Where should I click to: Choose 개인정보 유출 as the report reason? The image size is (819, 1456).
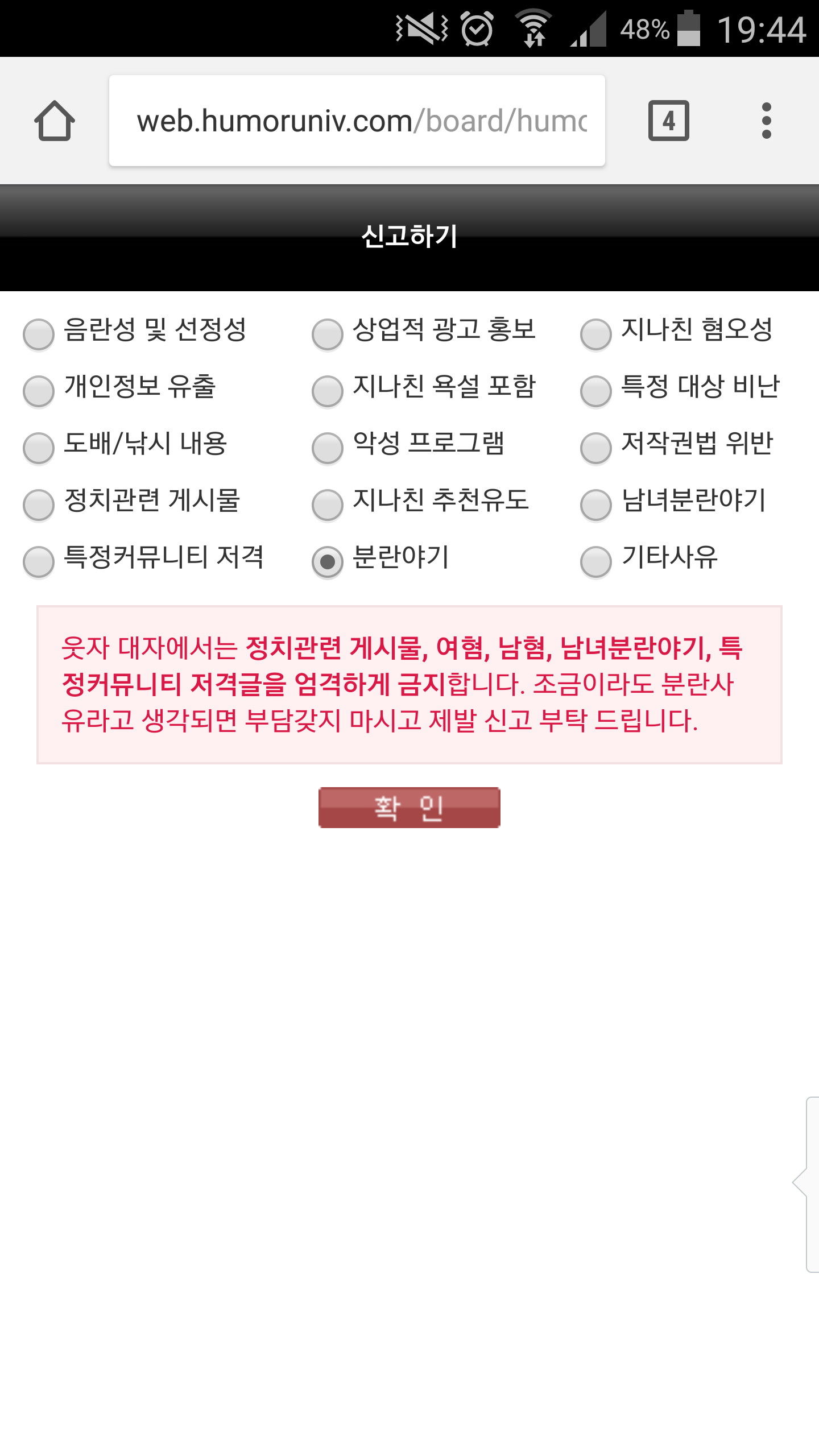point(39,391)
